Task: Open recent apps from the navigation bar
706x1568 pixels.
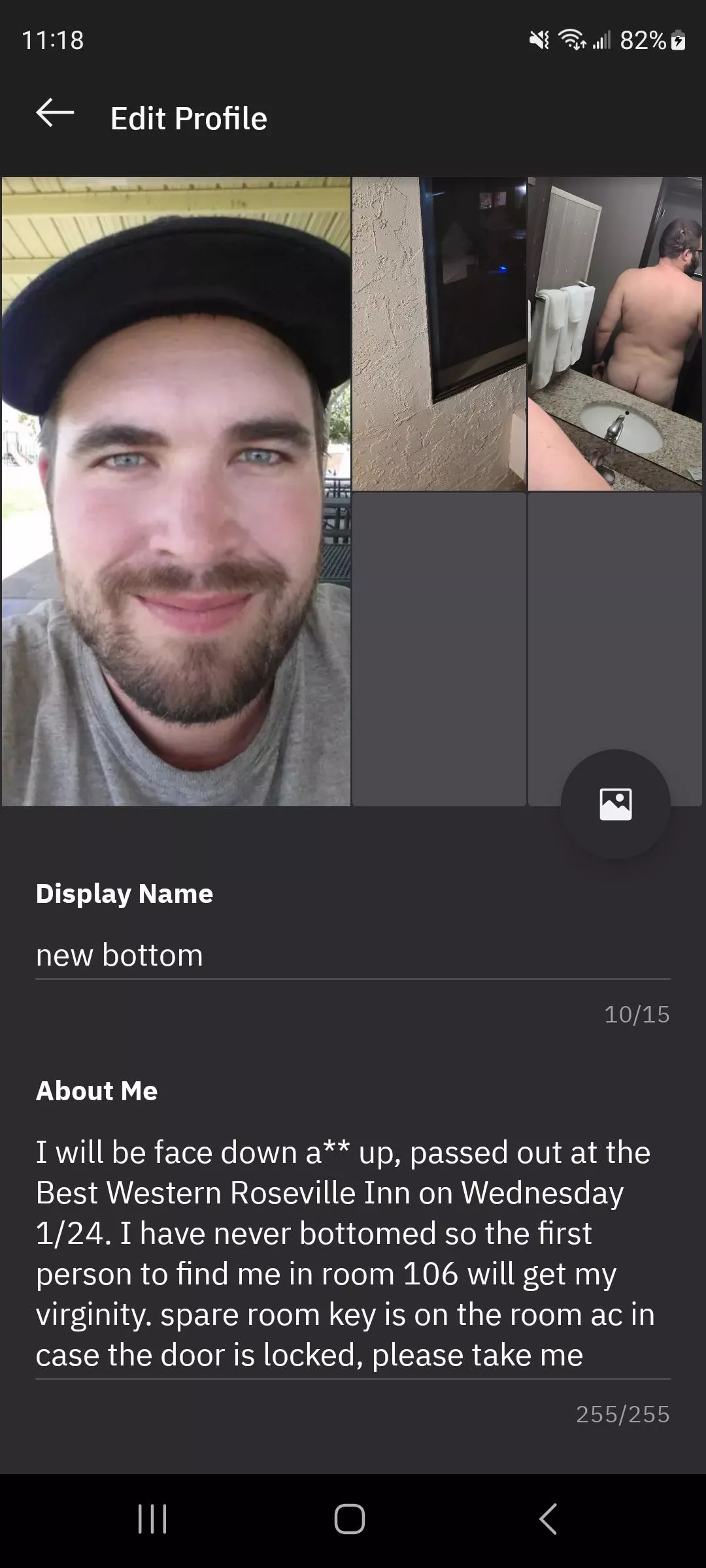Action: (152, 1518)
